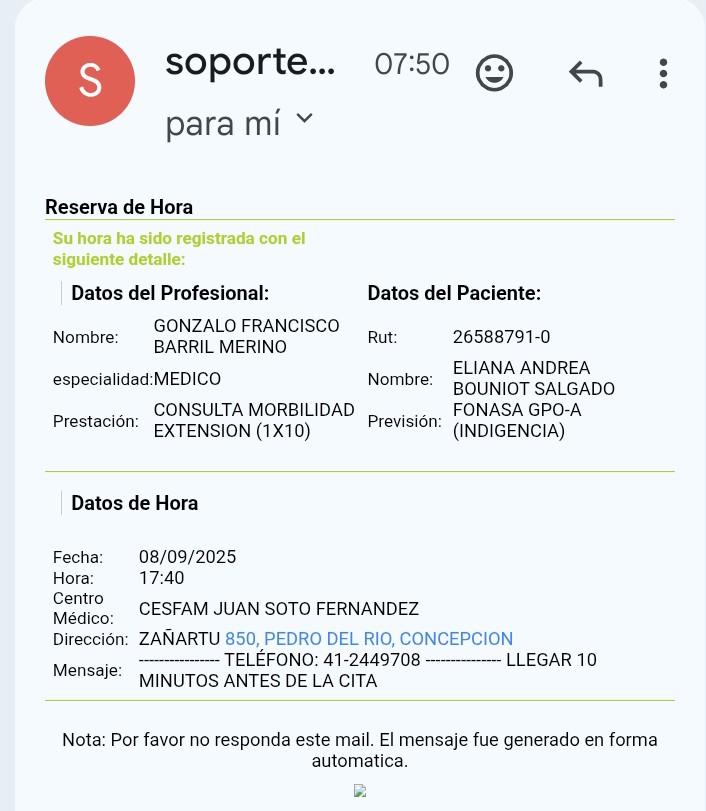This screenshot has height=811, width=706.
Task: Open the message overflow menu
Action: (663, 73)
